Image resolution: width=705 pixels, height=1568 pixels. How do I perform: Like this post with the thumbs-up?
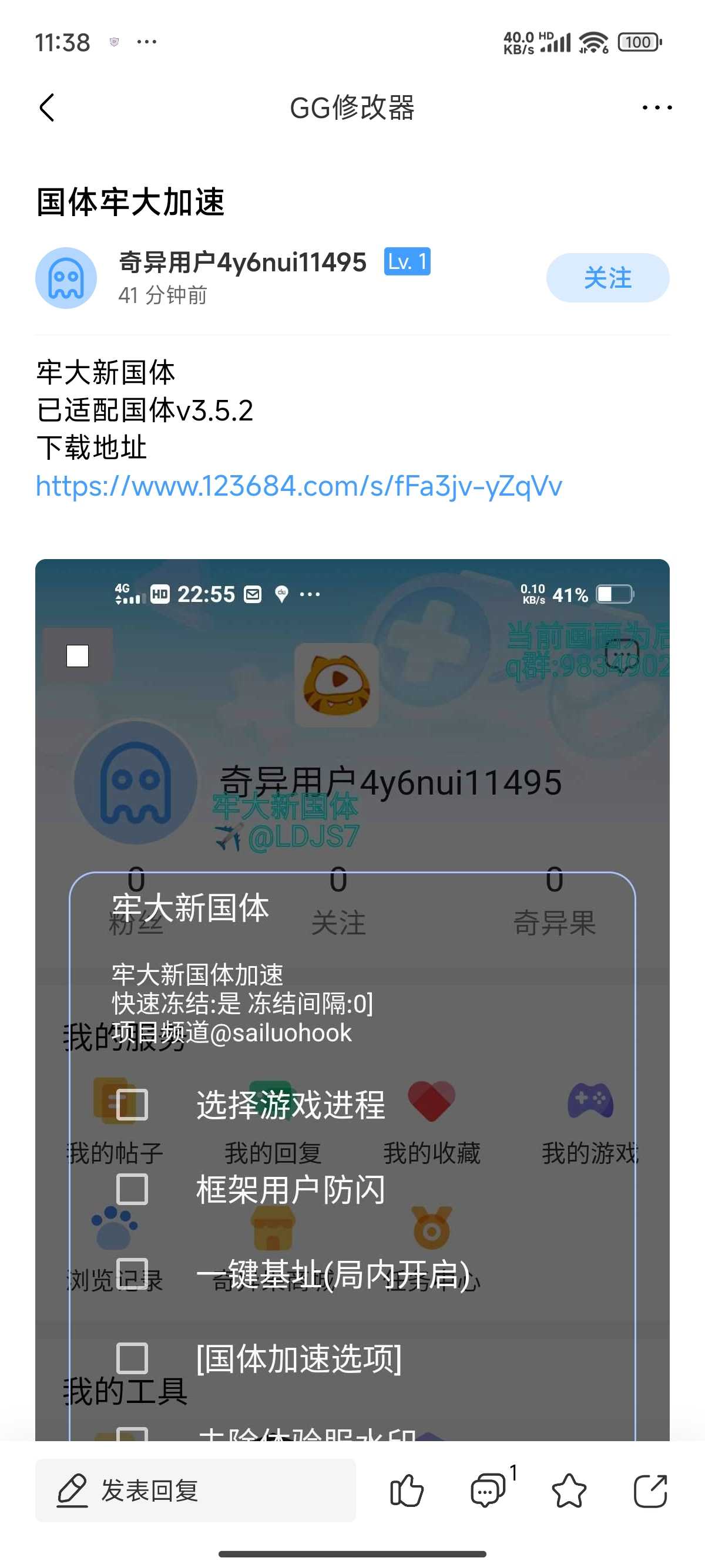pos(407,1490)
